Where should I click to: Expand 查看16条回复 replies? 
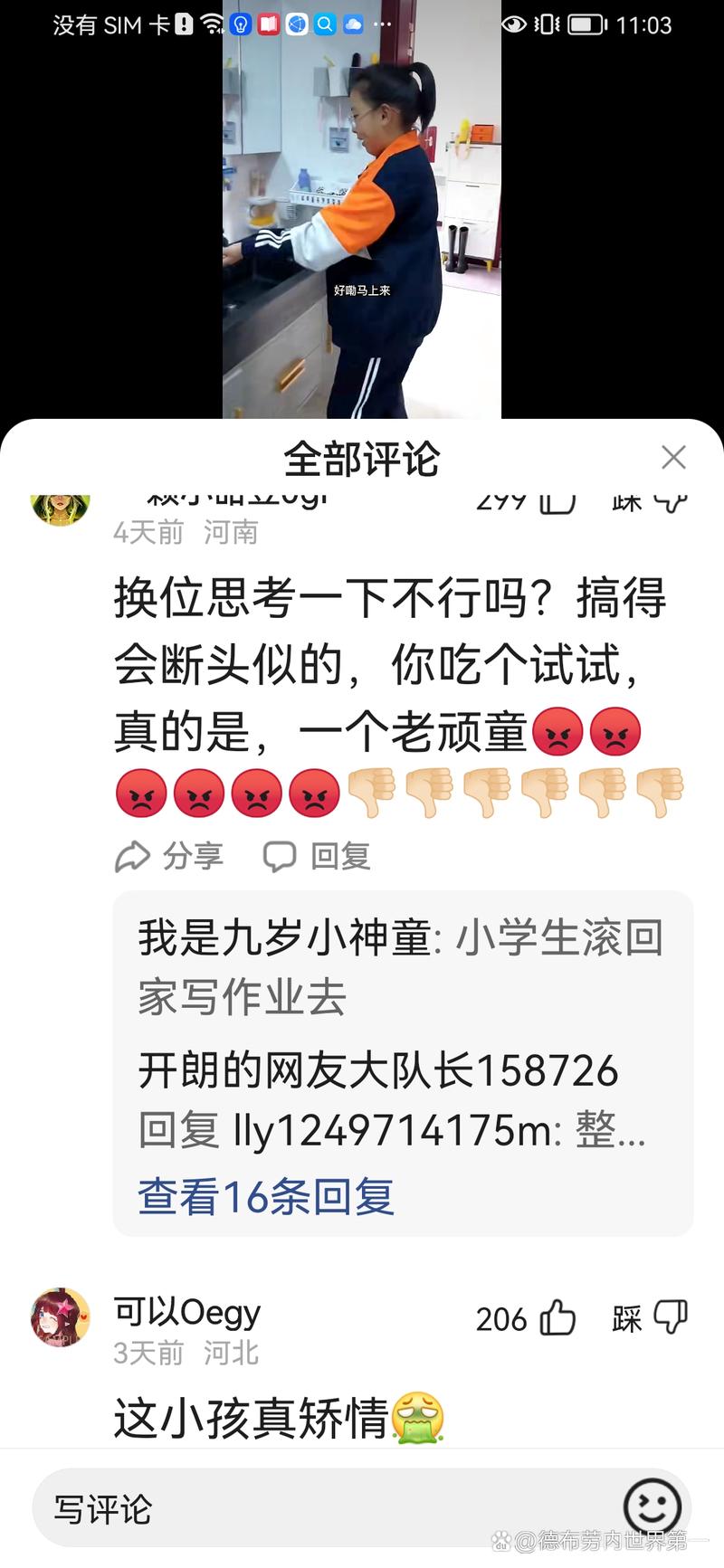266,1197
